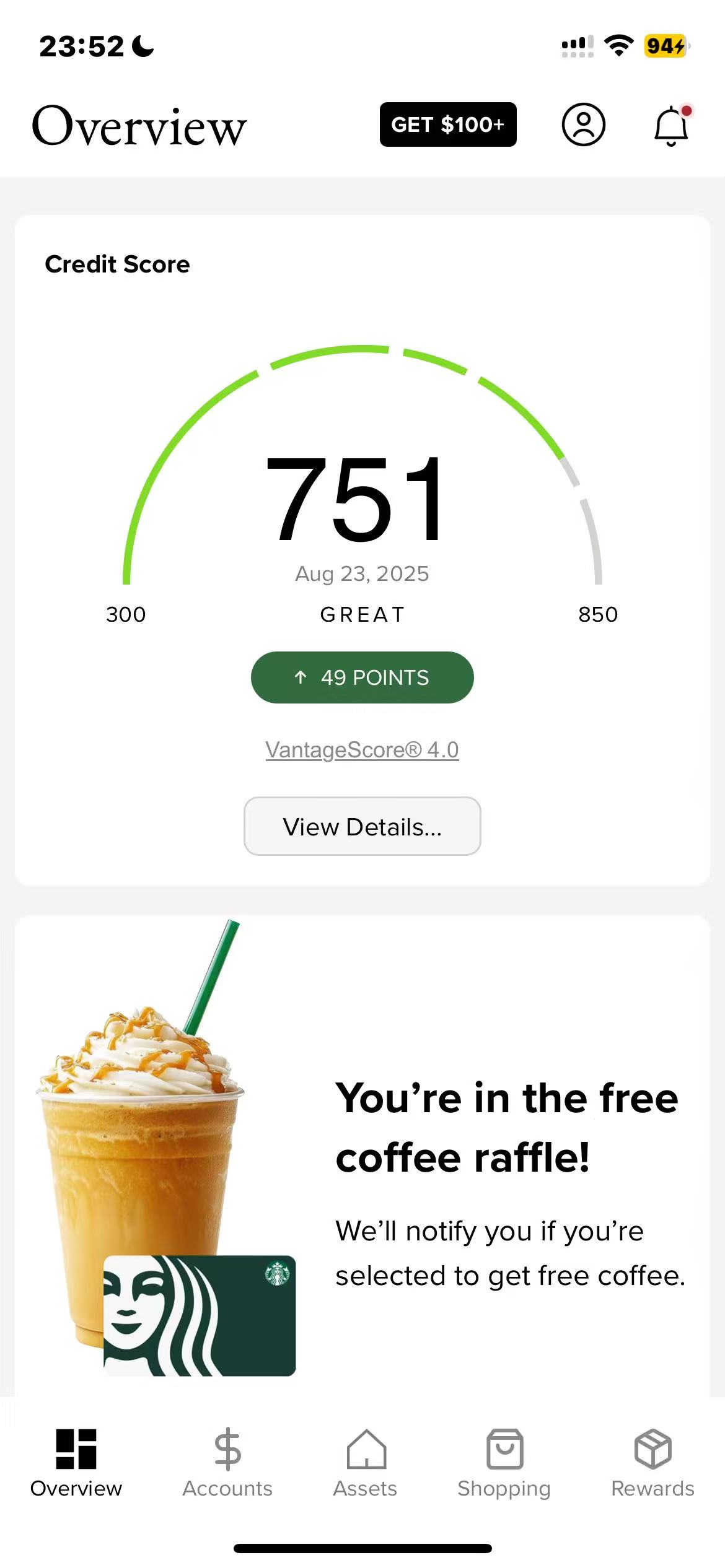Tap the GET $100+ button
Image resolution: width=725 pixels, height=1568 pixels.
(x=447, y=124)
